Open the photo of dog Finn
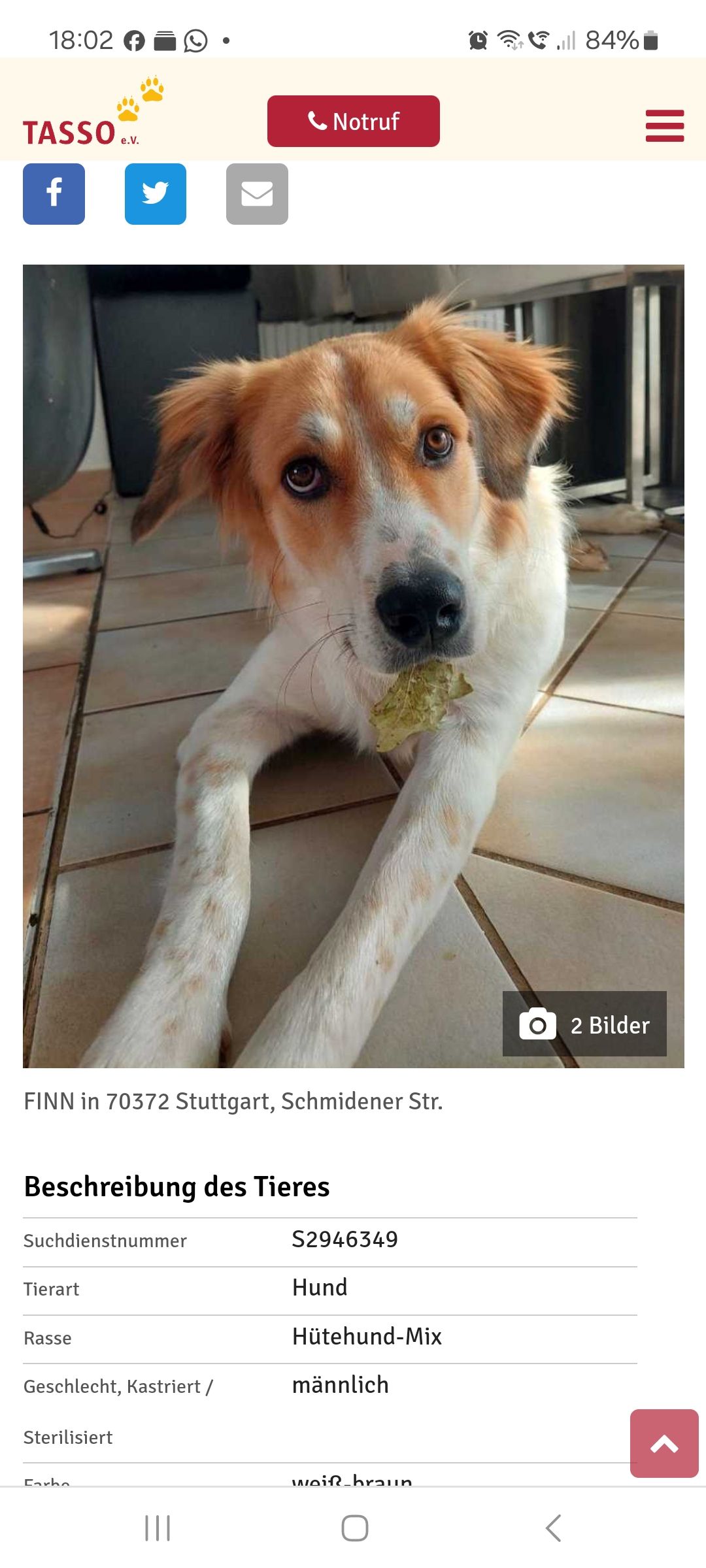This screenshot has height=1568, width=706. point(353,653)
